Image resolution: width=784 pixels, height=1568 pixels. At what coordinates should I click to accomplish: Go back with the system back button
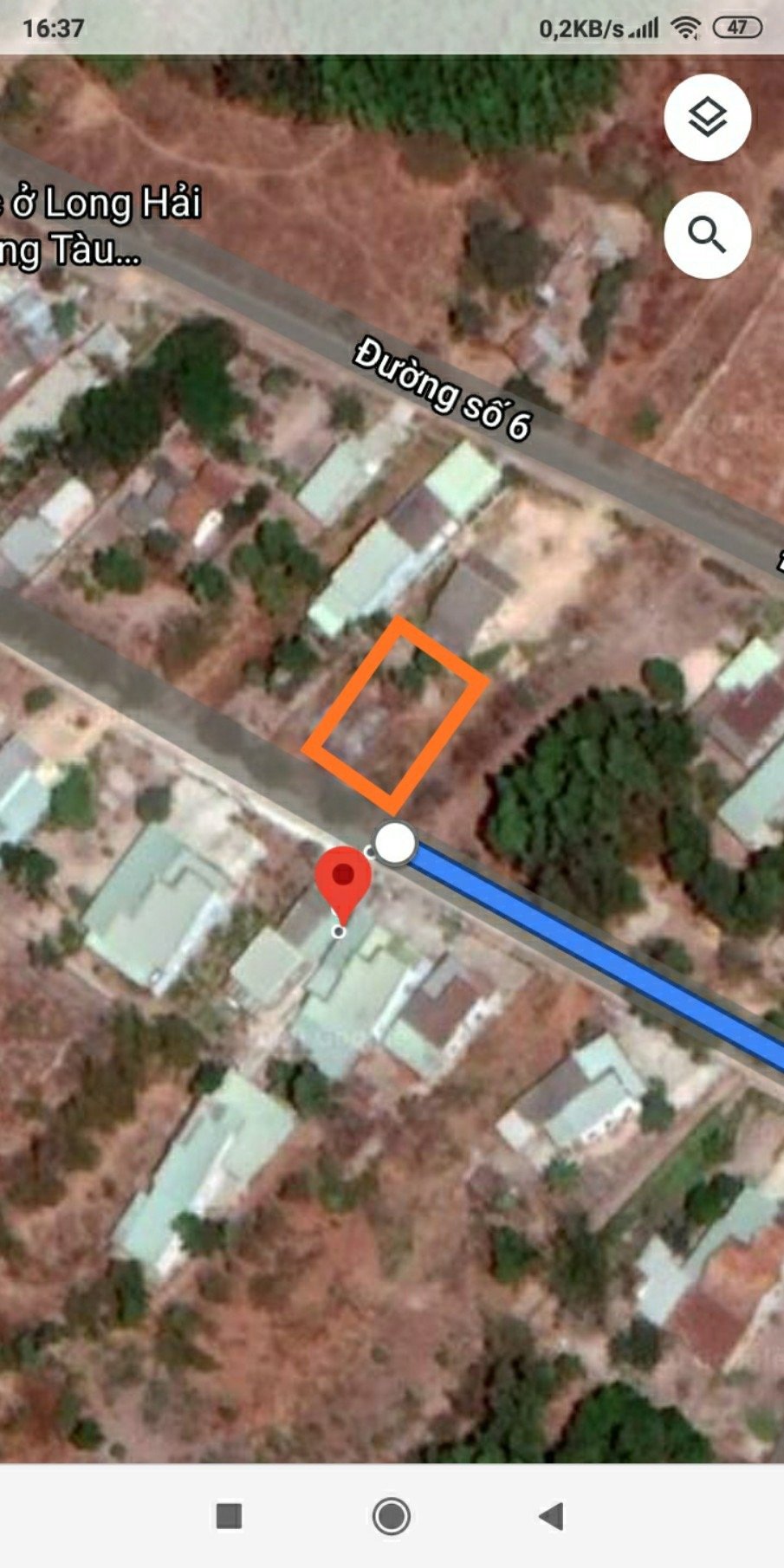click(x=552, y=1516)
